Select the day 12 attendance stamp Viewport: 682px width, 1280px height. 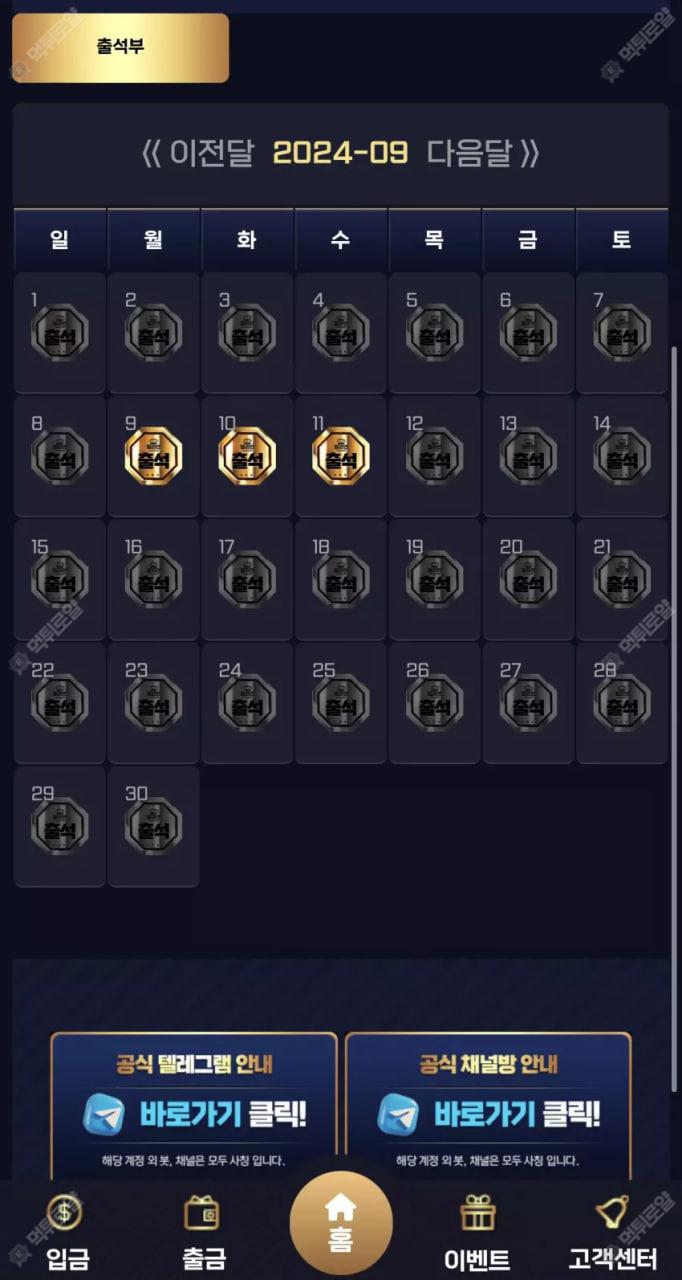click(434, 456)
